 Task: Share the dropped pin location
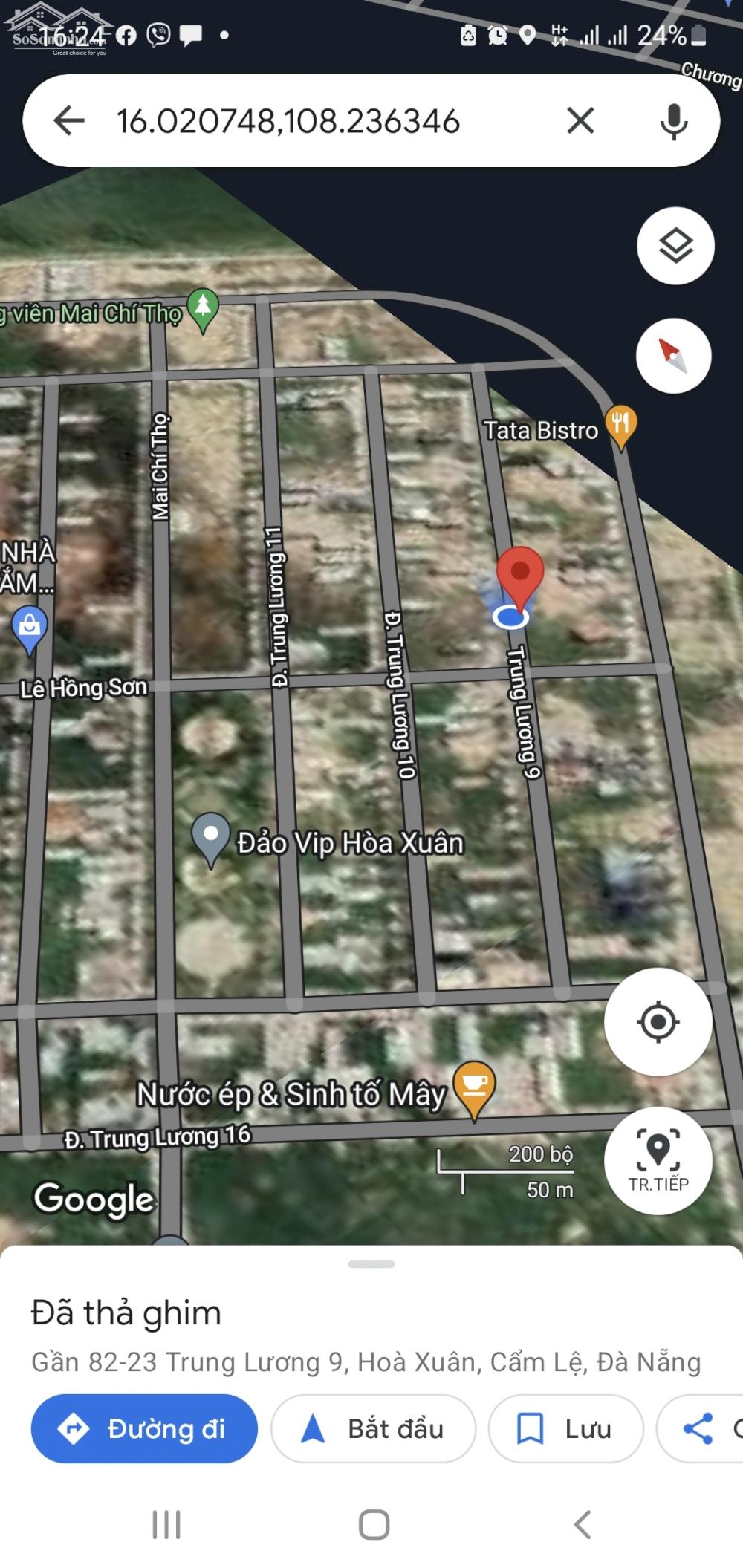[700, 1428]
